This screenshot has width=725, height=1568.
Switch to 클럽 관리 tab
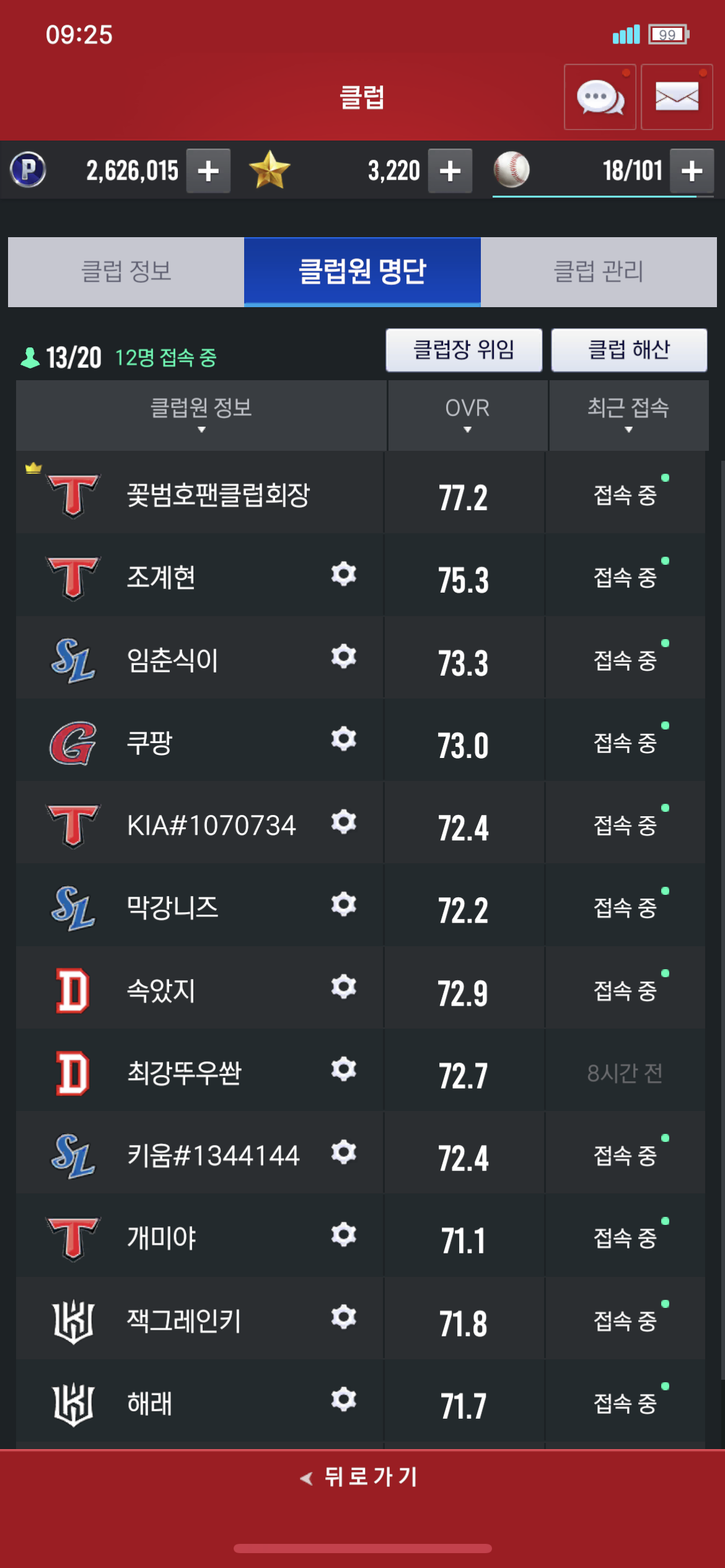(x=598, y=271)
